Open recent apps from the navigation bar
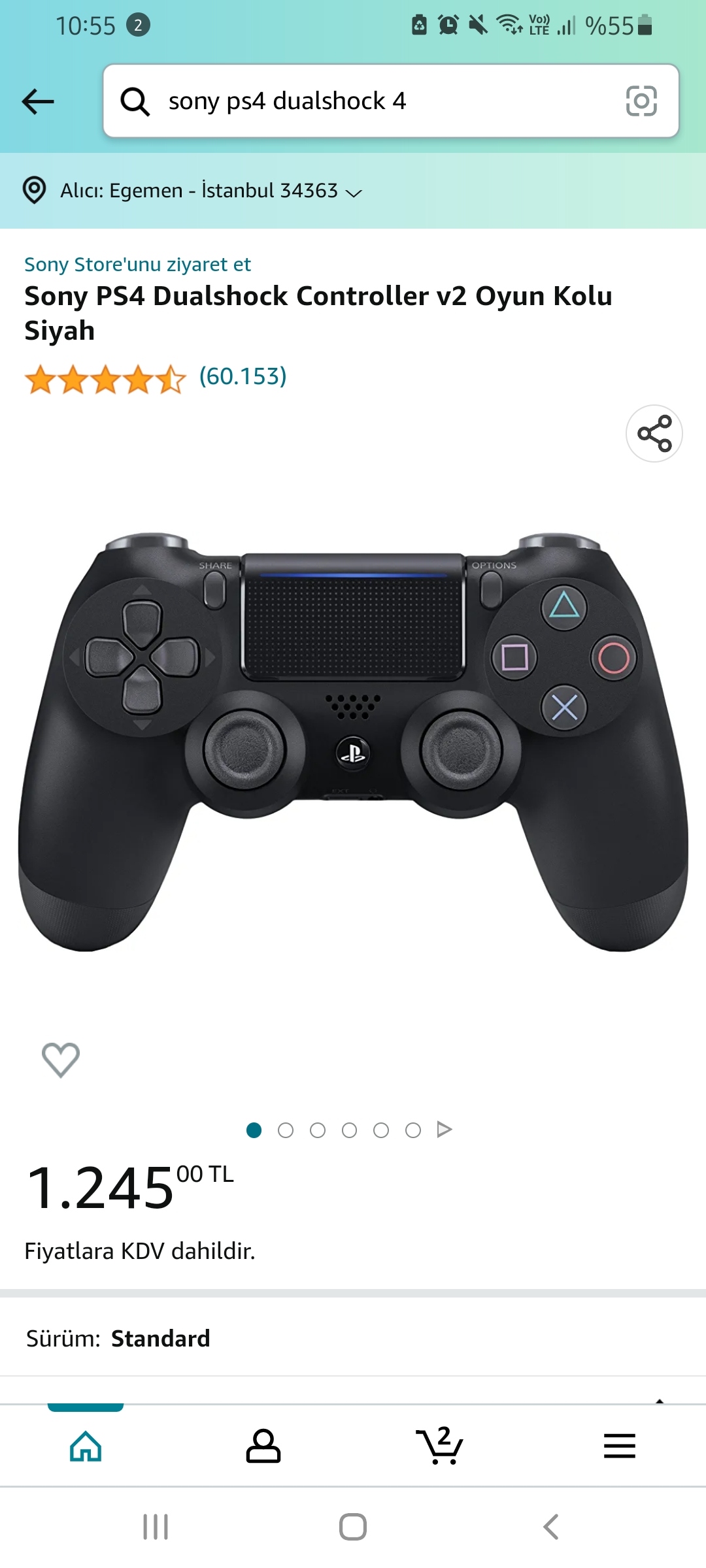Screen dimensions: 706x1568 point(156,1527)
